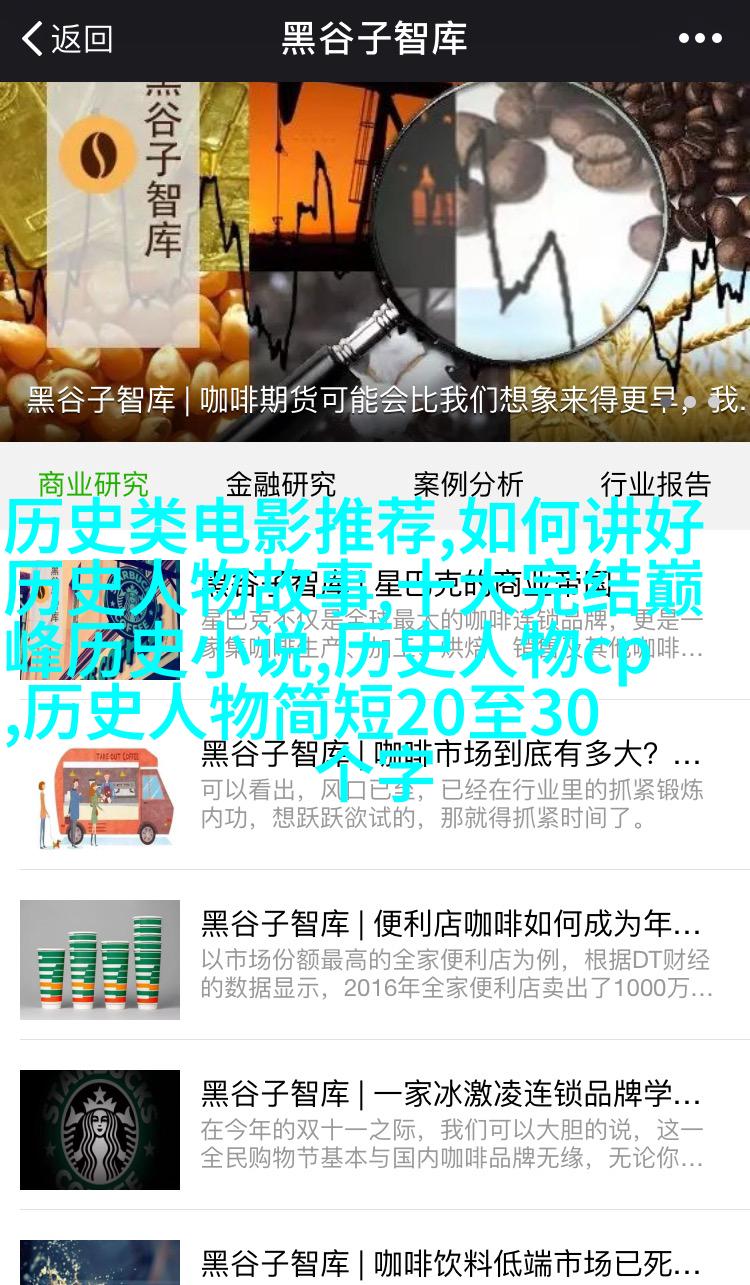Select the 案例分析 tab
This screenshot has height=1285, width=750.
tap(468, 484)
